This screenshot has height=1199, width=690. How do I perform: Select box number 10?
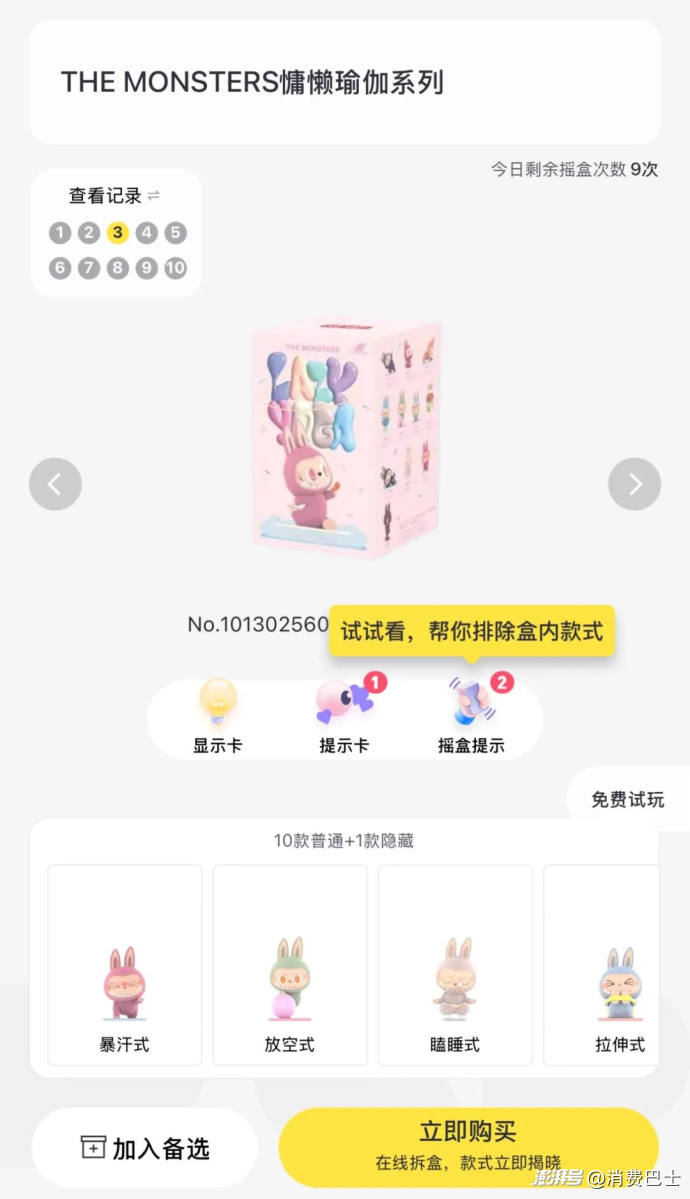[176, 268]
